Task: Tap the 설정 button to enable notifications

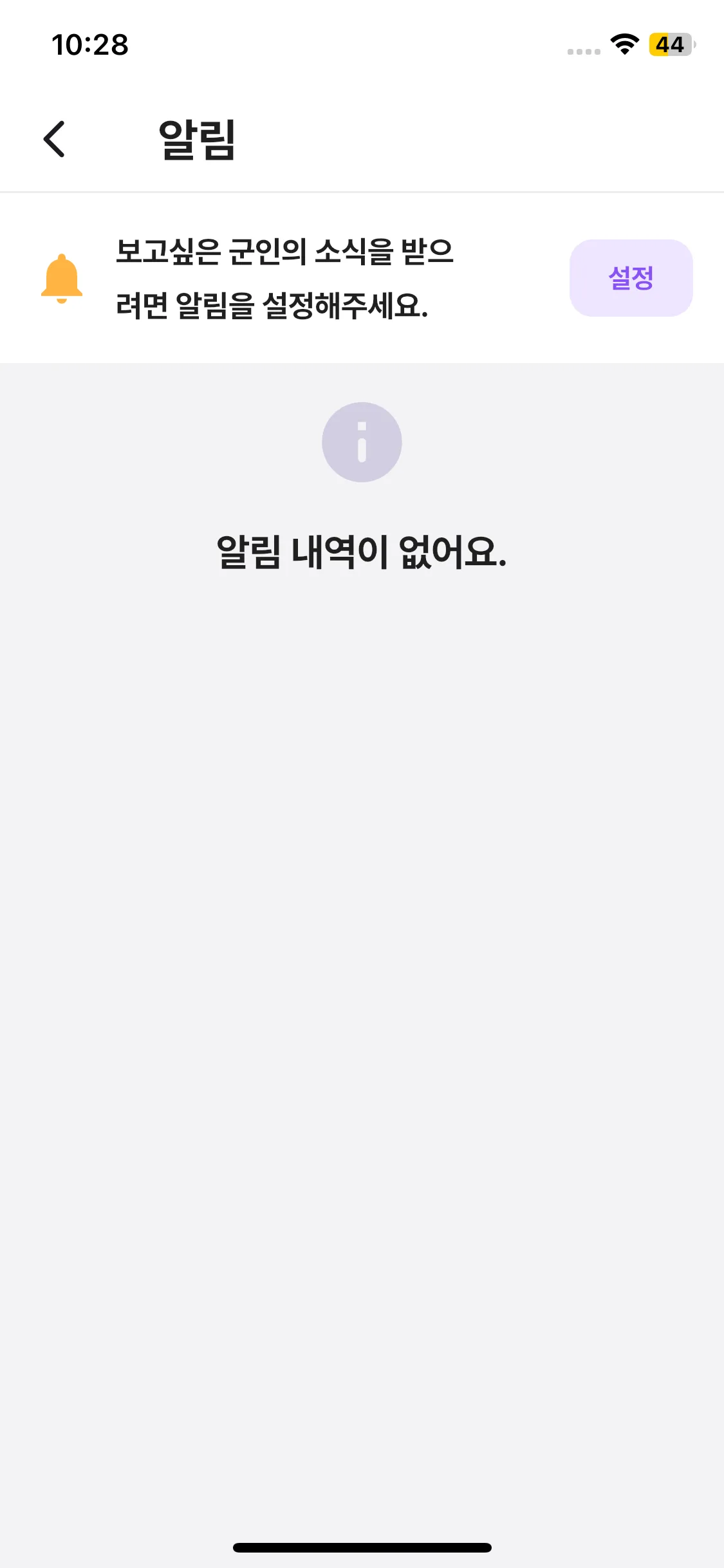Action: (631, 278)
